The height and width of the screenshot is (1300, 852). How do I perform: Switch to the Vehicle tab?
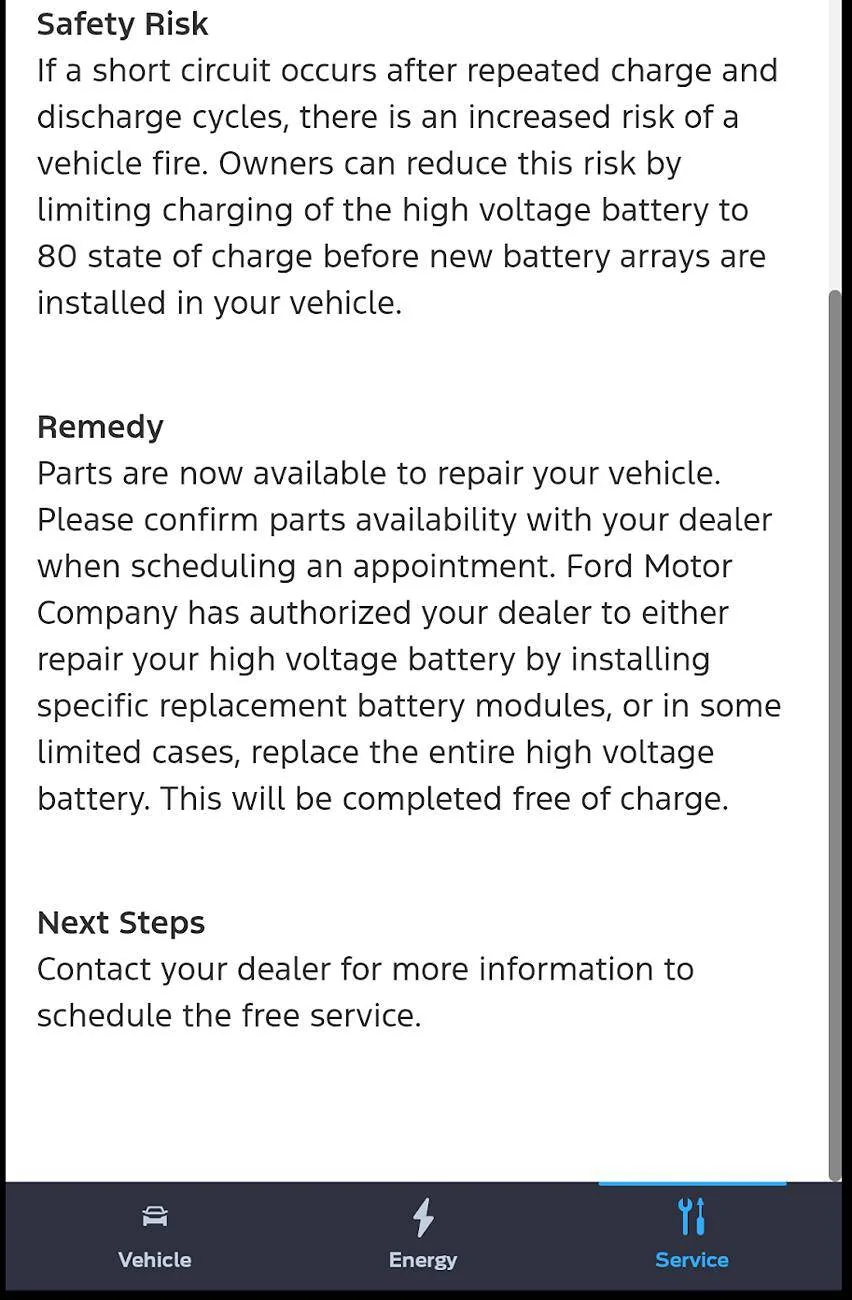[154, 1236]
